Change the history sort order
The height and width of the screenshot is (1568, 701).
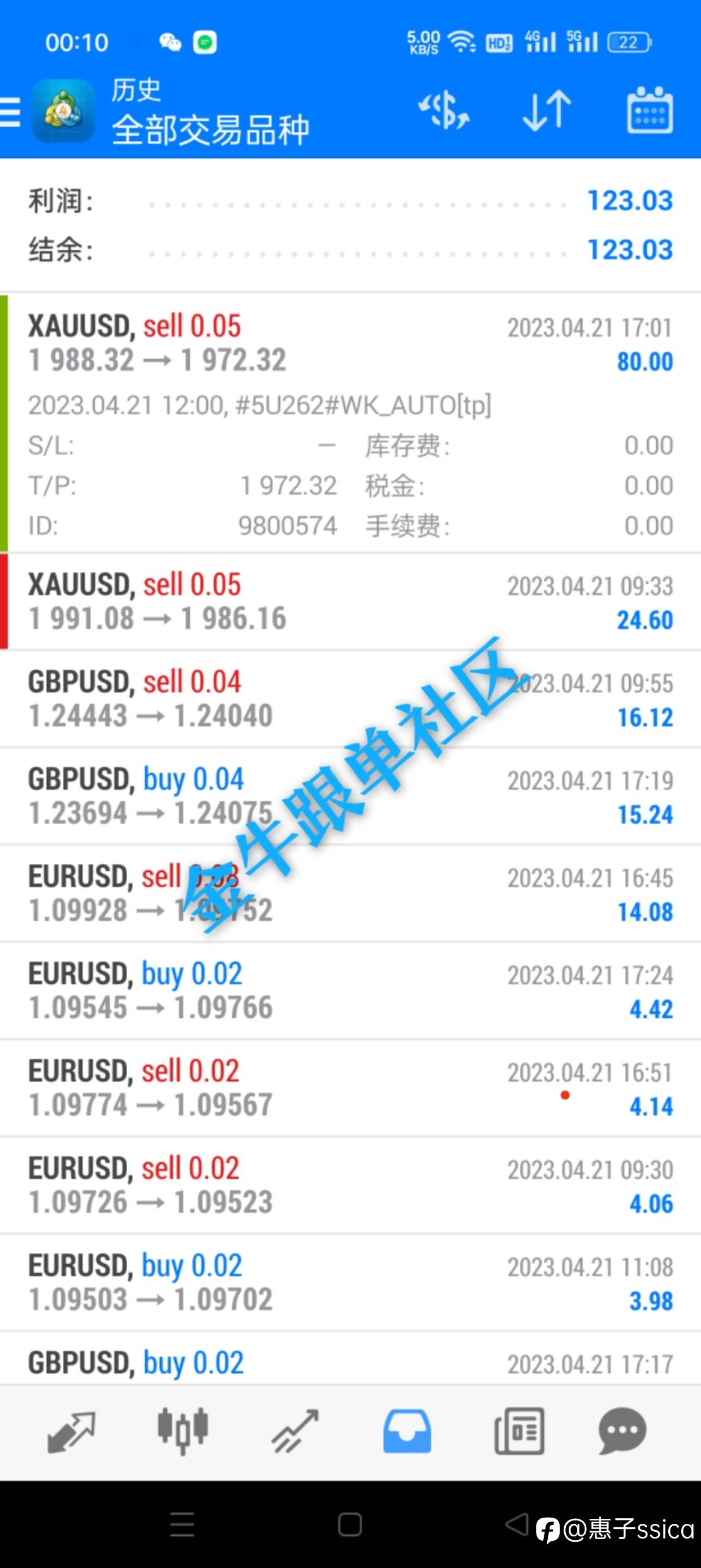547,111
